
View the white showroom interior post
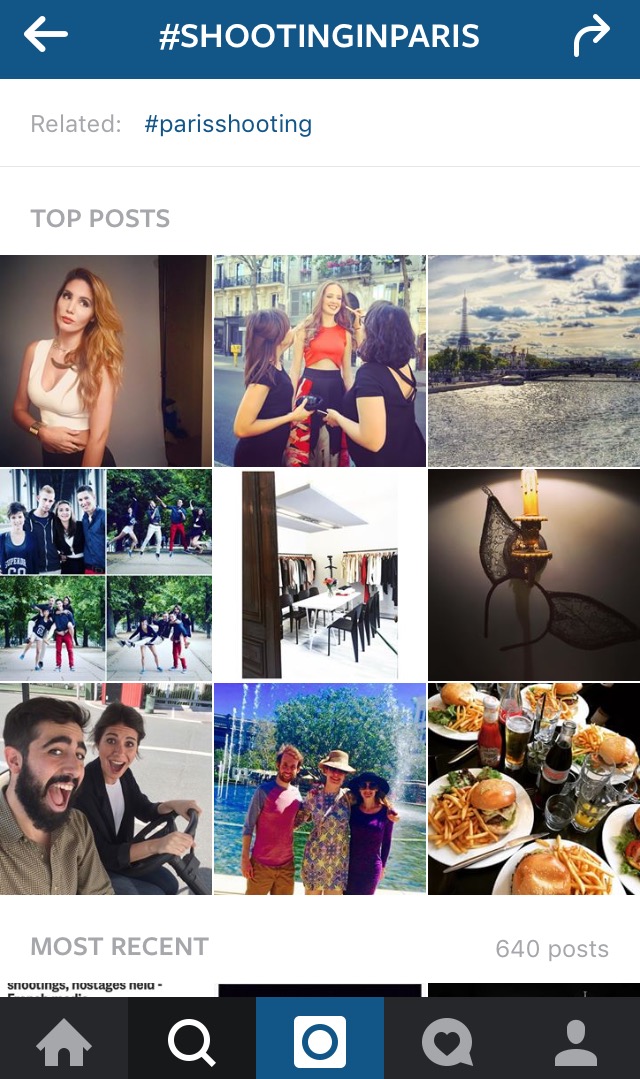pos(320,575)
